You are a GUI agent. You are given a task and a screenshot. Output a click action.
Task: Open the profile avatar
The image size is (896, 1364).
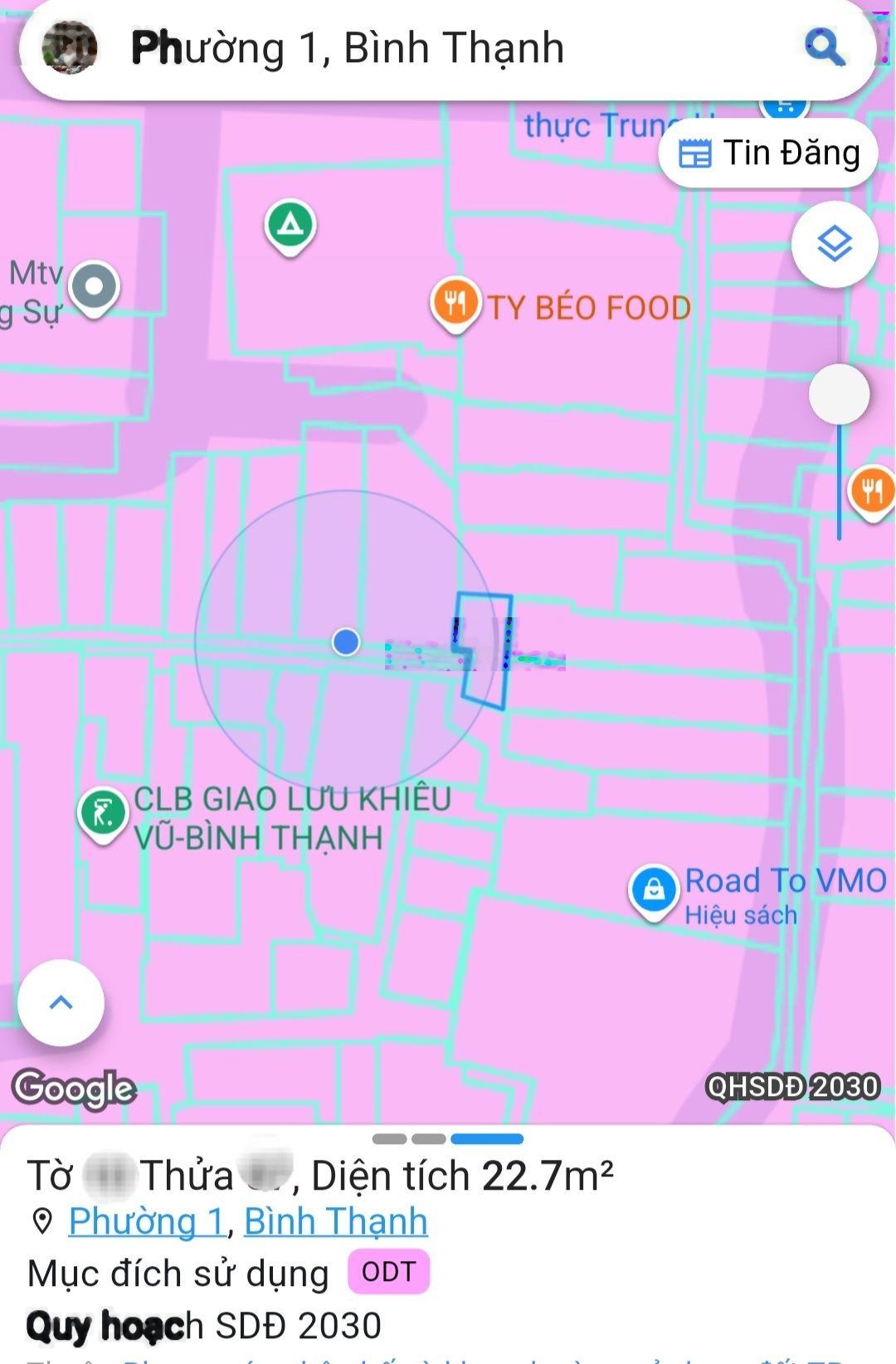tap(70, 48)
